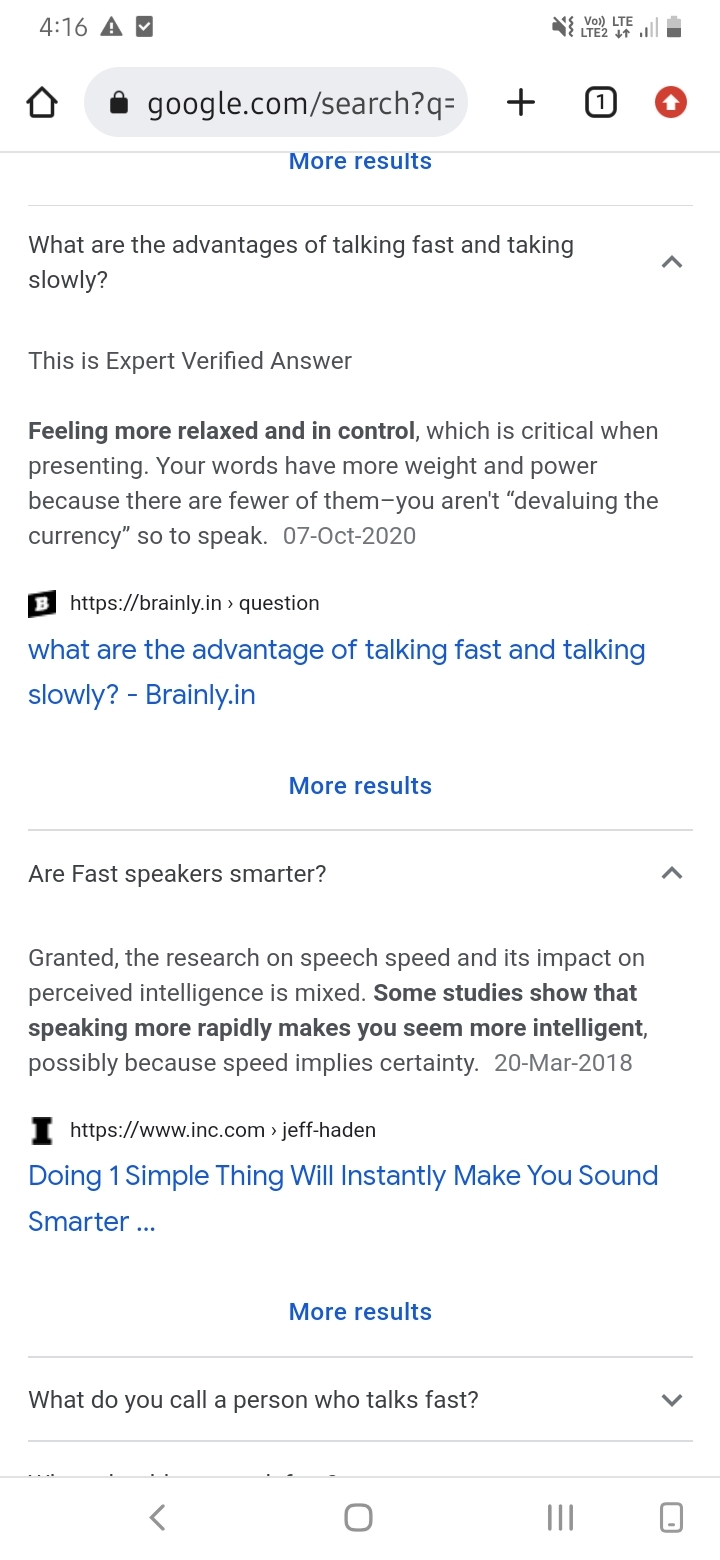Open a new browser tab
This screenshot has width=720, height=1560.
(x=521, y=102)
